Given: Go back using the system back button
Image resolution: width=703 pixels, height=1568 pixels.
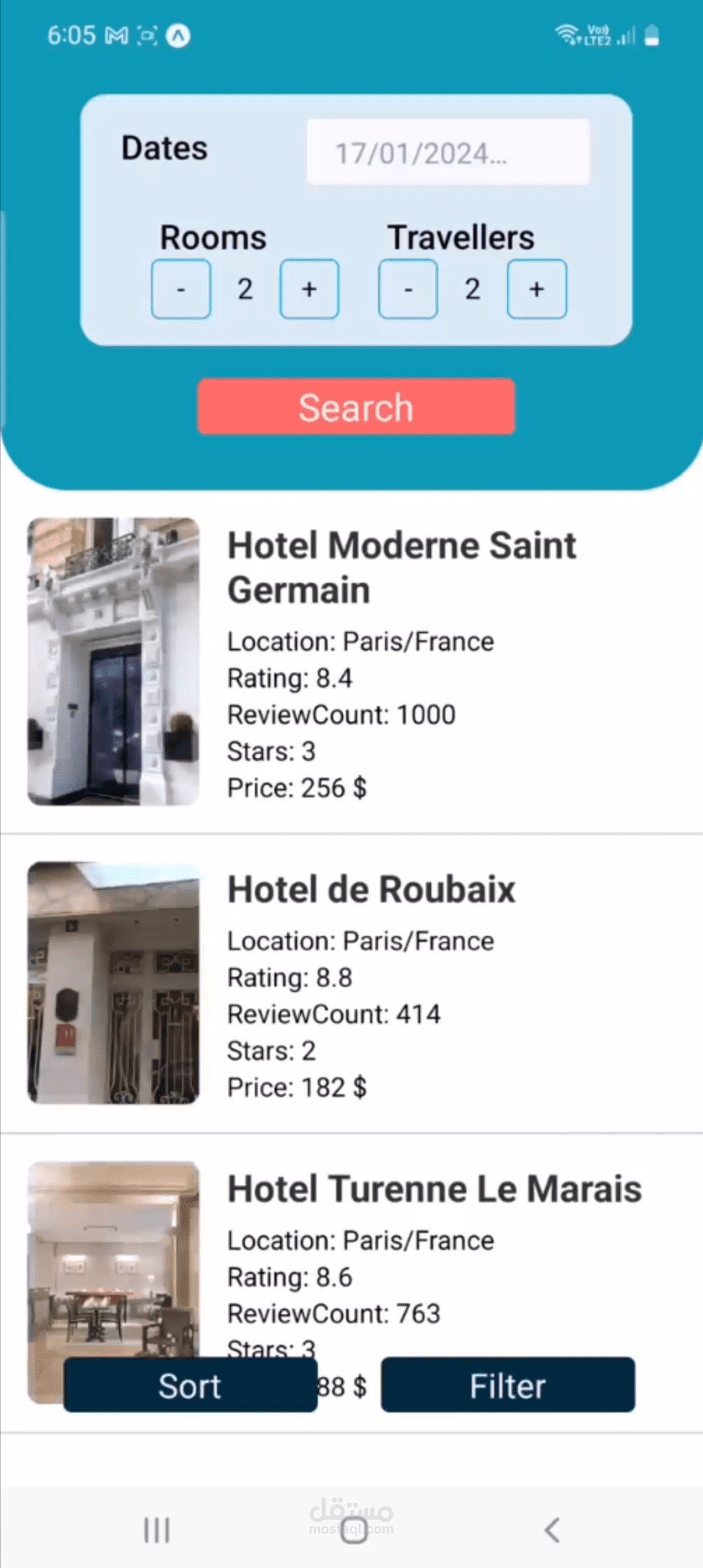Looking at the screenshot, I should click(552, 1530).
